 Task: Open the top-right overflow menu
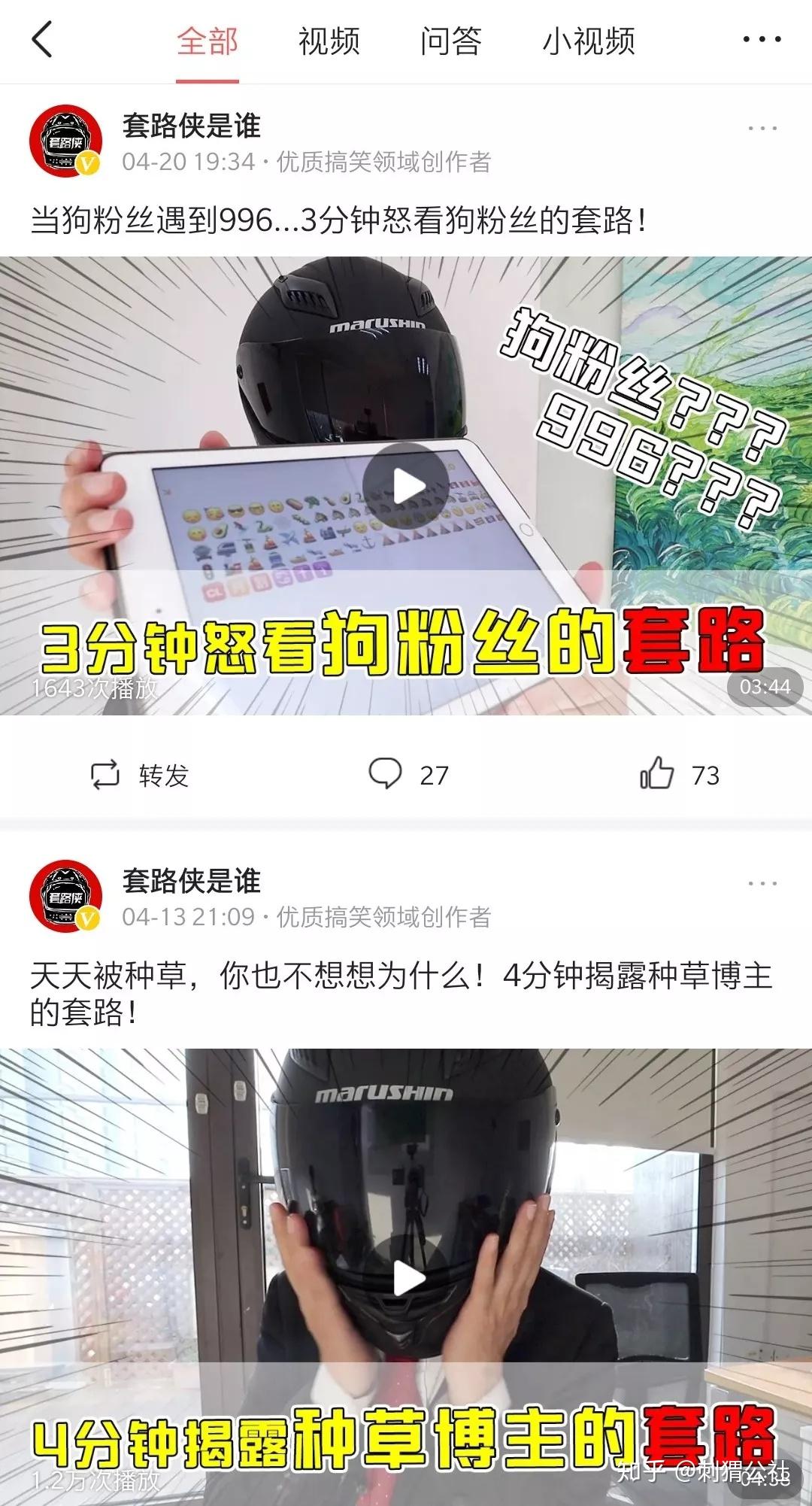pos(762,40)
